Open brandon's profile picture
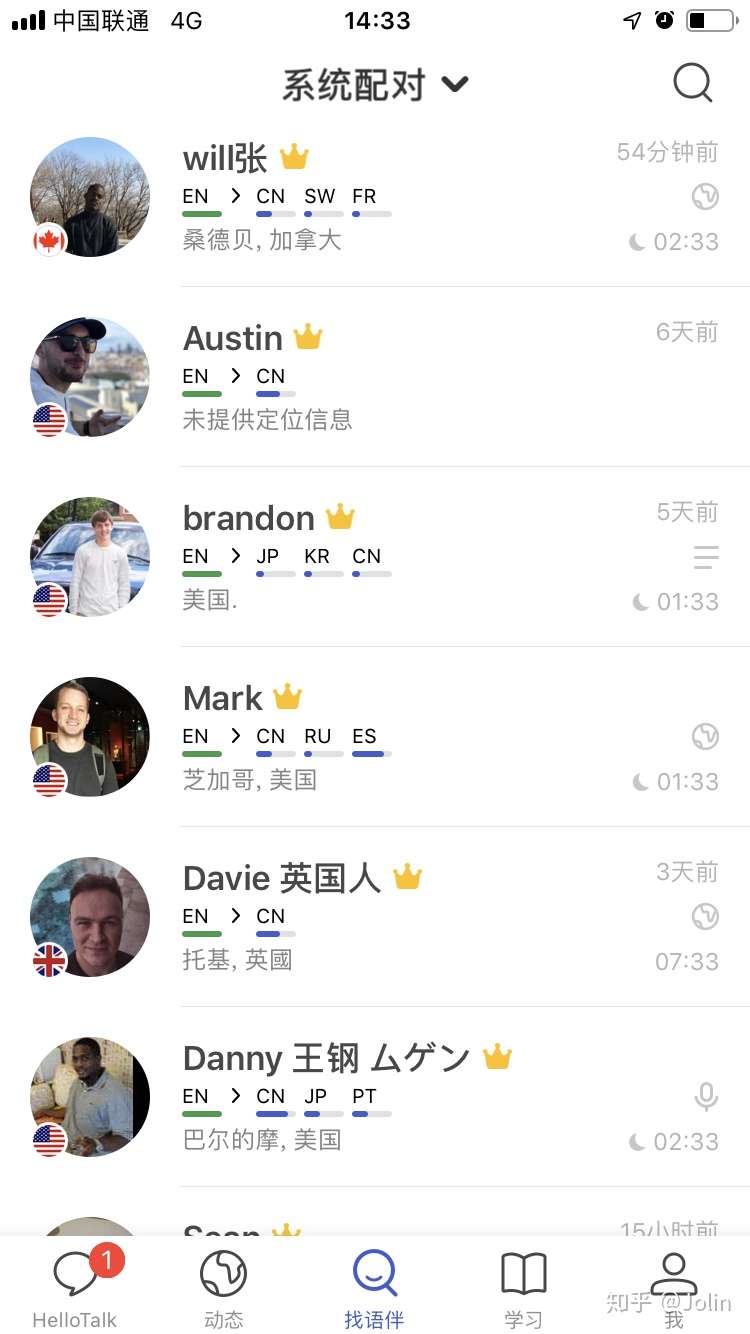This screenshot has width=750, height=1334. (x=89, y=557)
